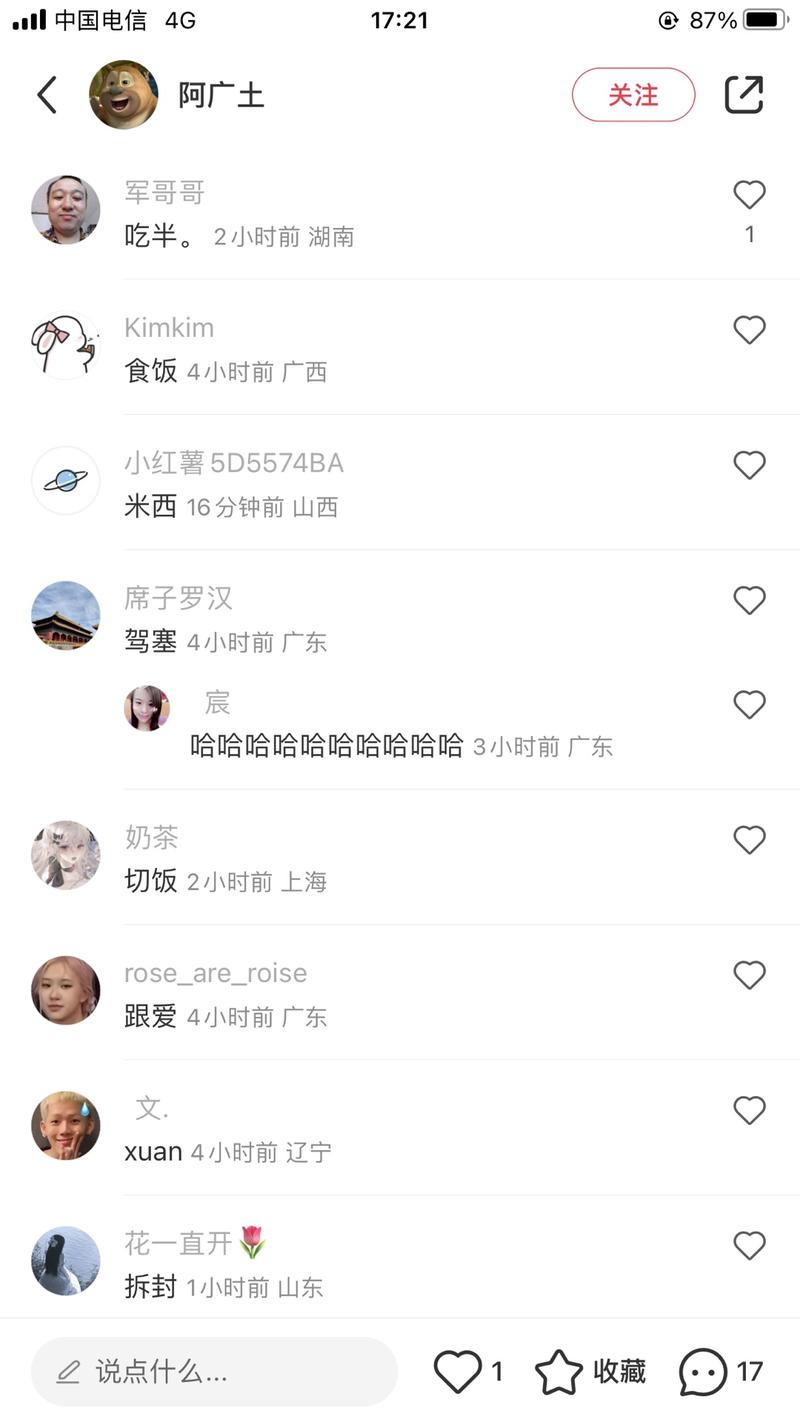
Task: Click the back arrow to leave comments page
Action: click(45, 94)
